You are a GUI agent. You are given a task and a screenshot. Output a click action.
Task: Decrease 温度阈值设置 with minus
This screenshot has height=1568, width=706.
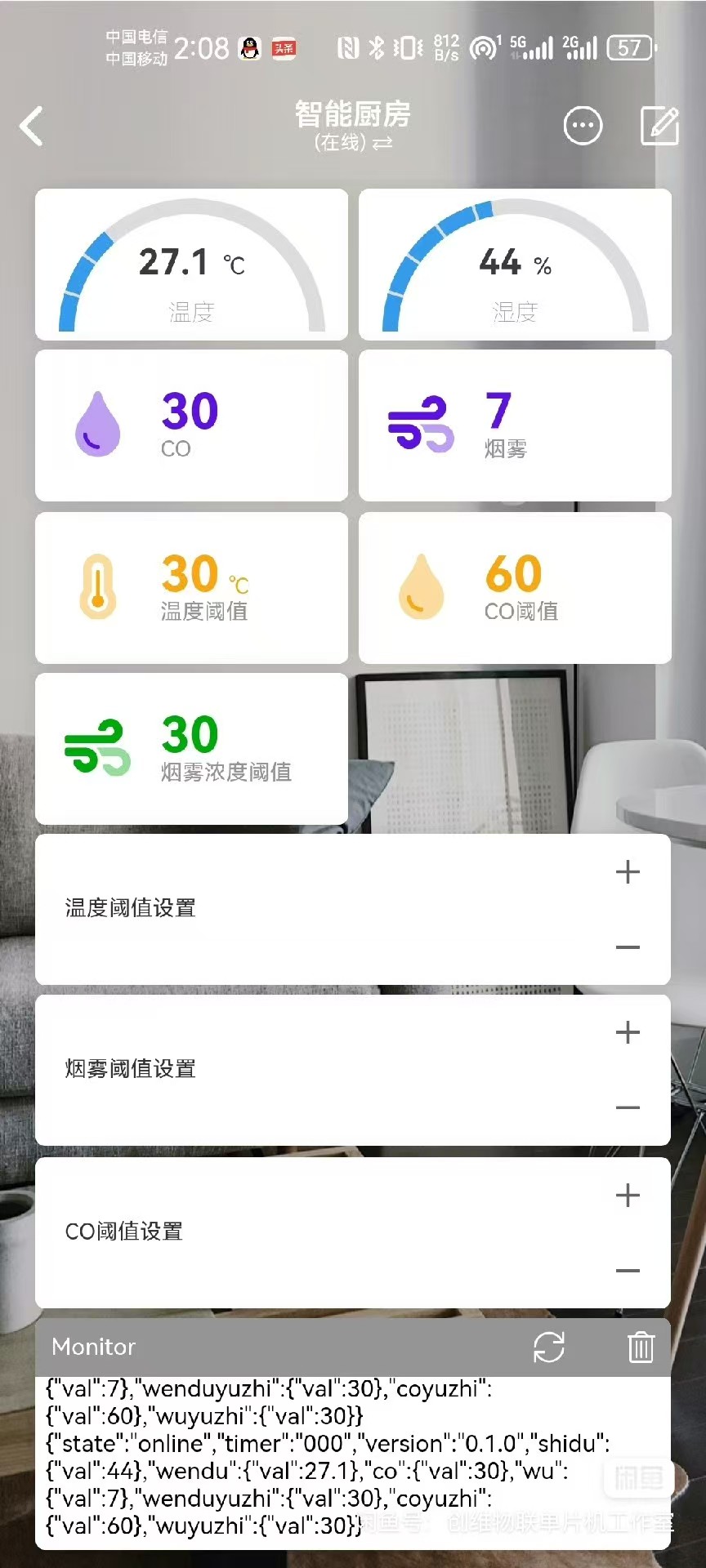point(628,947)
